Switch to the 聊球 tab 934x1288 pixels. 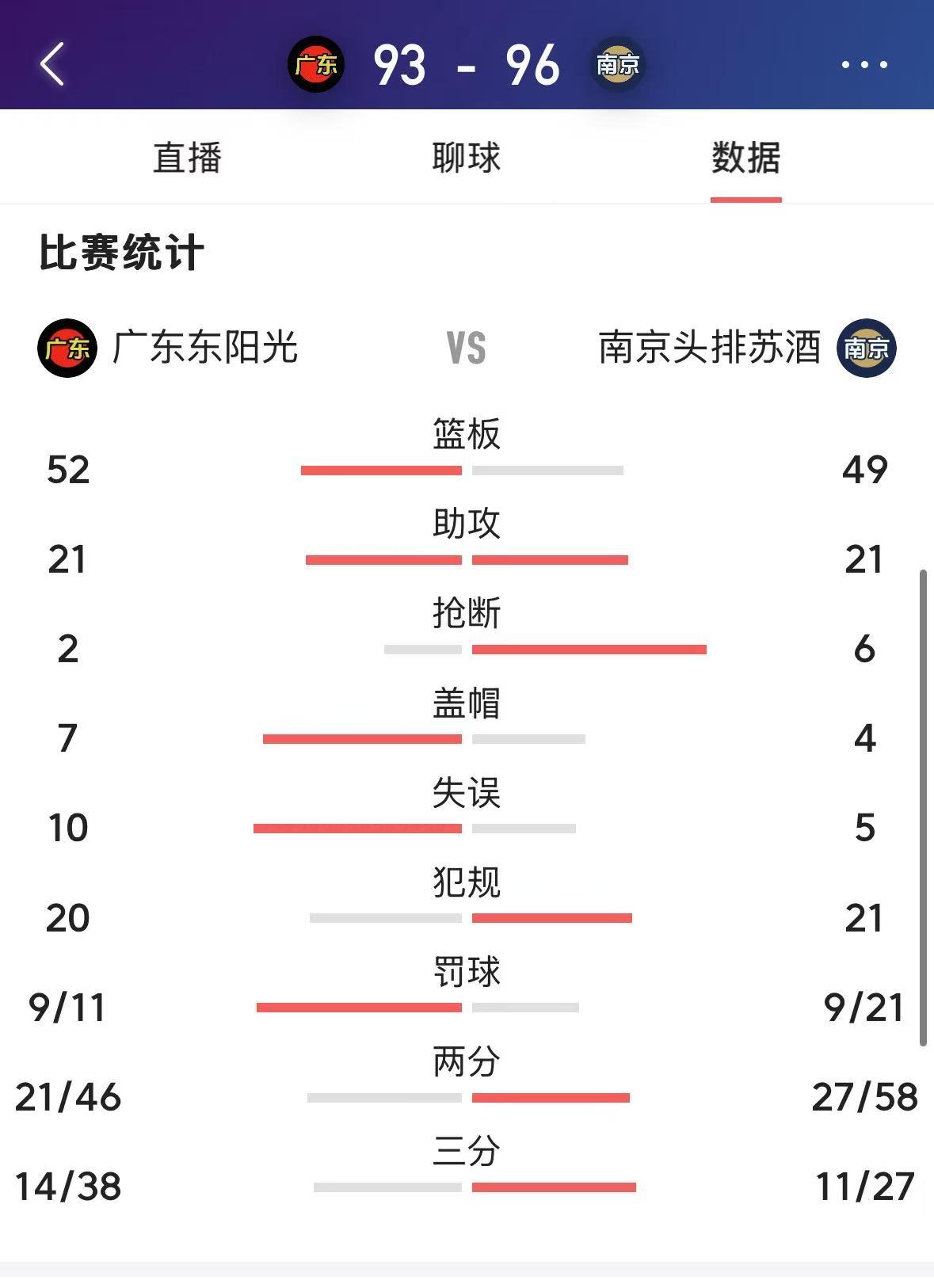[466, 157]
